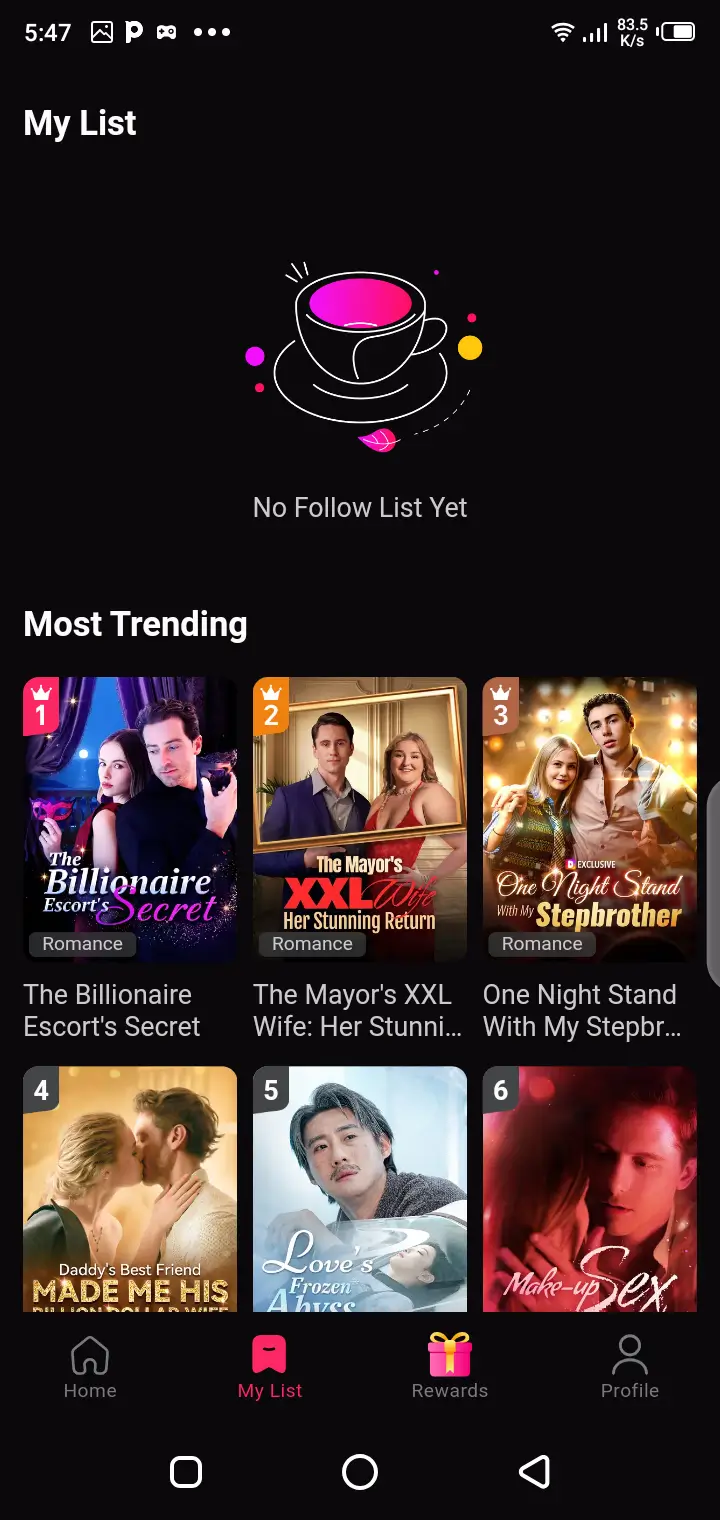Screen dimensions: 720x1520
Task: Open The Mayor's XXL Wife drama
Action: click(360, 820)
